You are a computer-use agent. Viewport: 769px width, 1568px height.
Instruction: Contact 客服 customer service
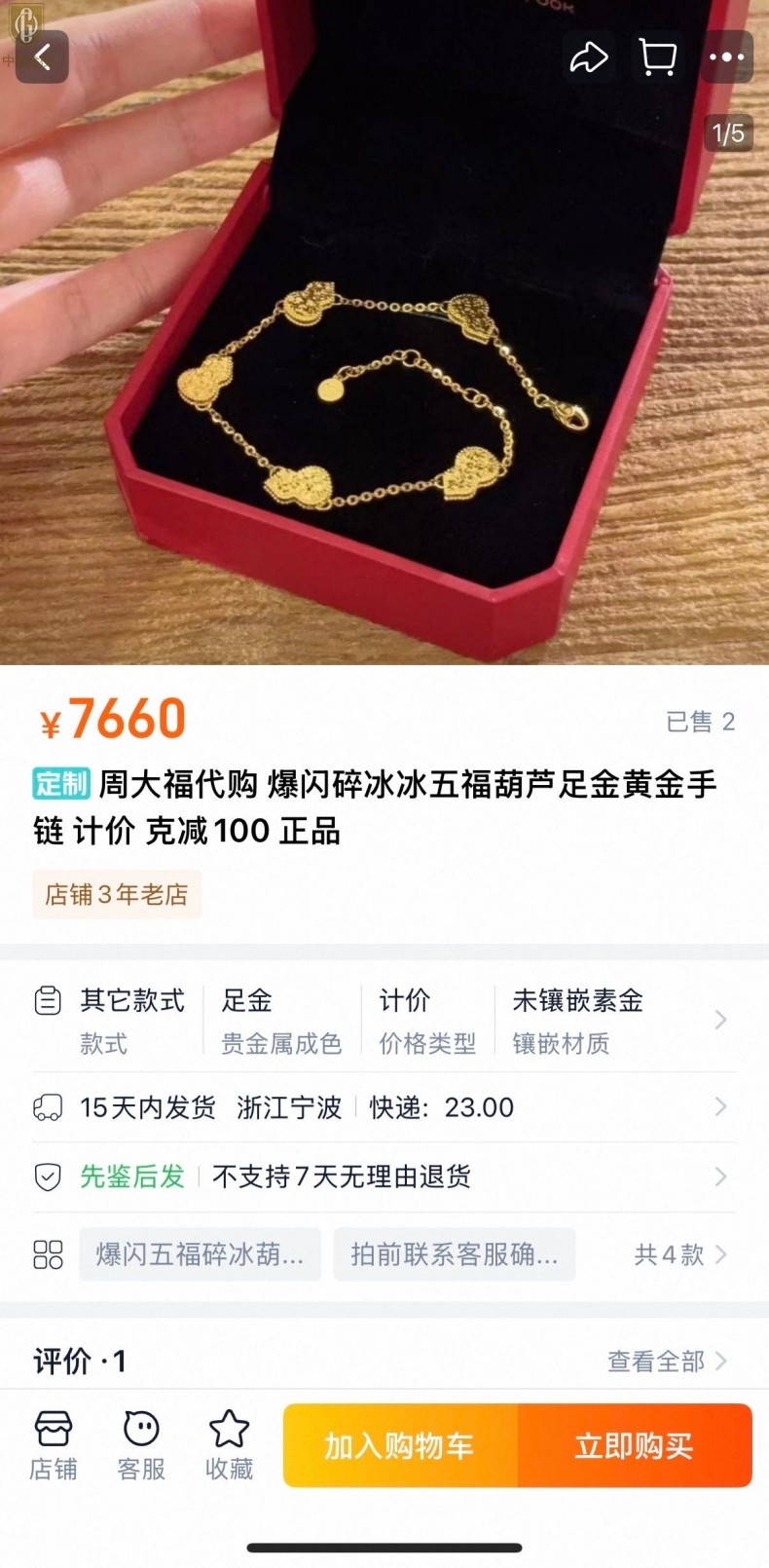(x=141, y=1446)
